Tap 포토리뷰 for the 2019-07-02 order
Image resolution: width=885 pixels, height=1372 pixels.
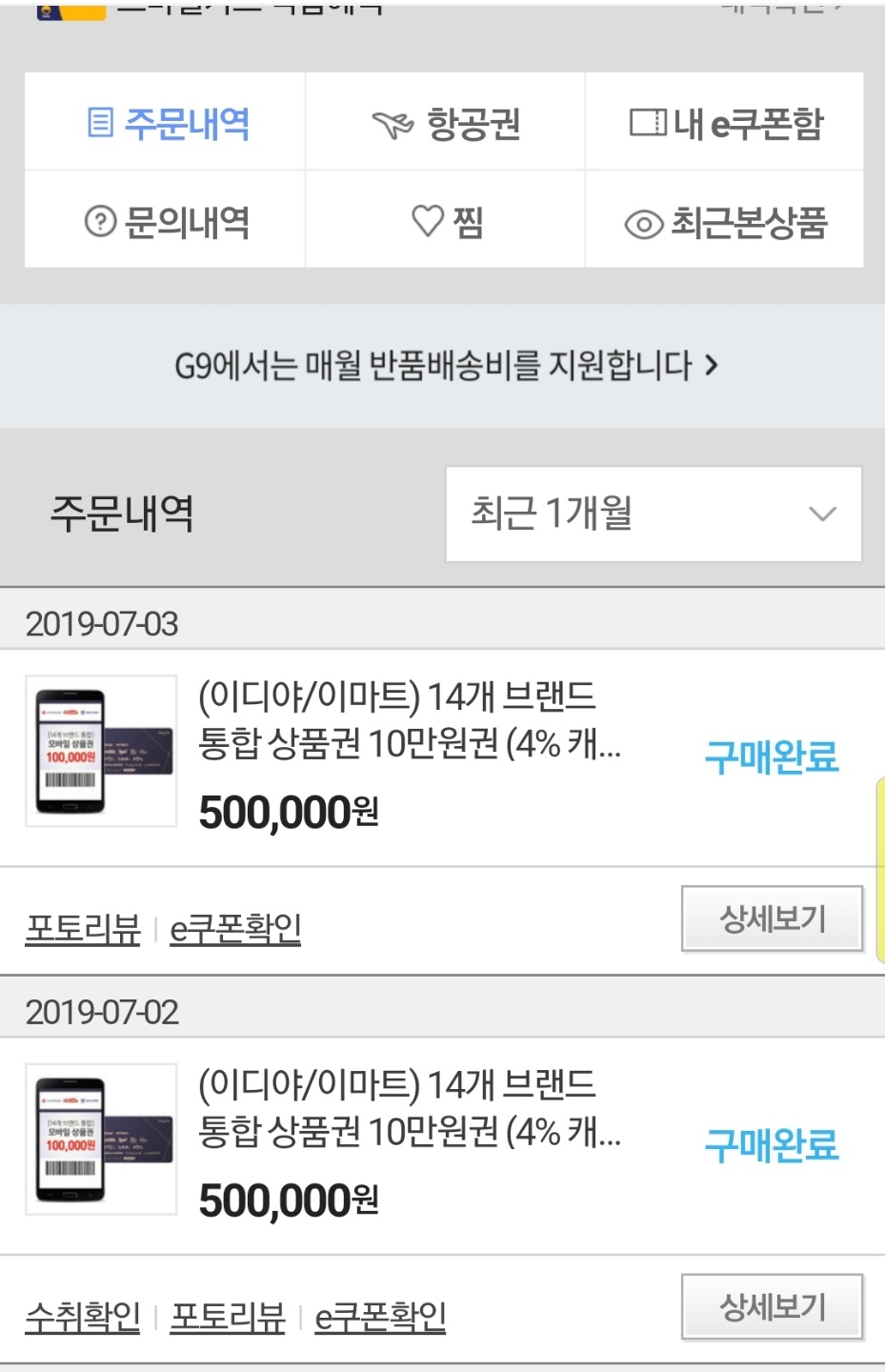(x=228, y=1317)
